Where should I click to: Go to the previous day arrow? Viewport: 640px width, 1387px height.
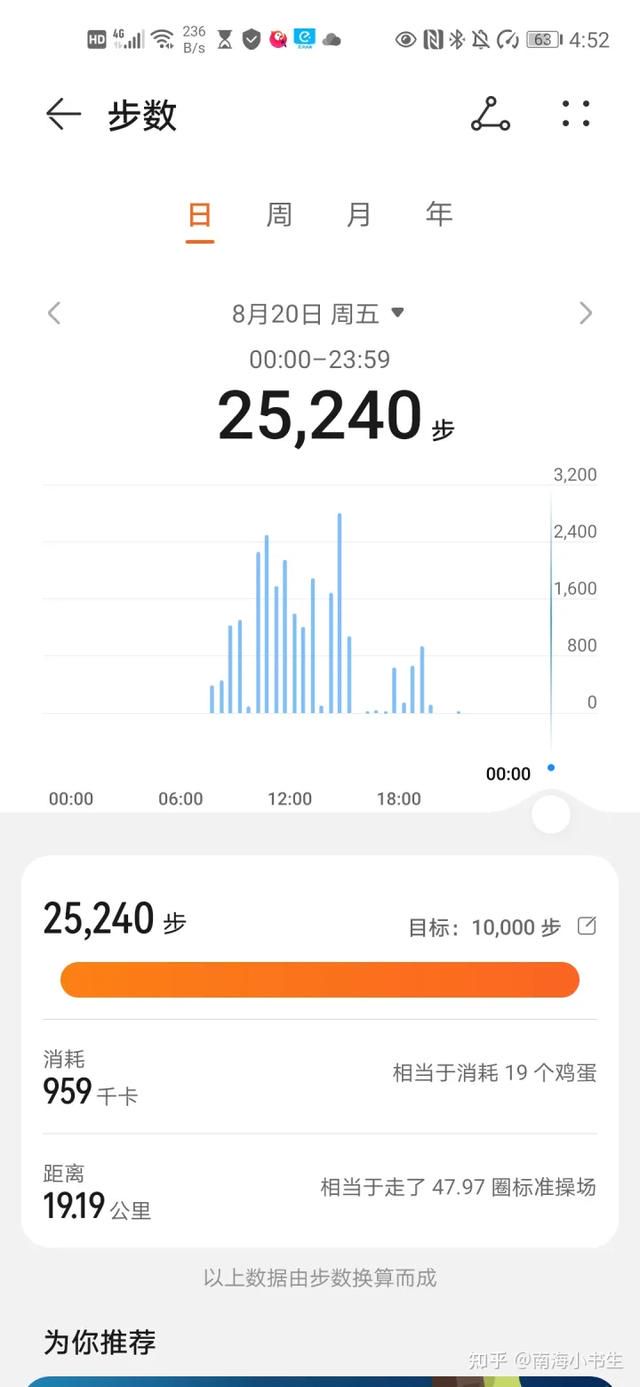pyautogui.click(x=54, y=313)
